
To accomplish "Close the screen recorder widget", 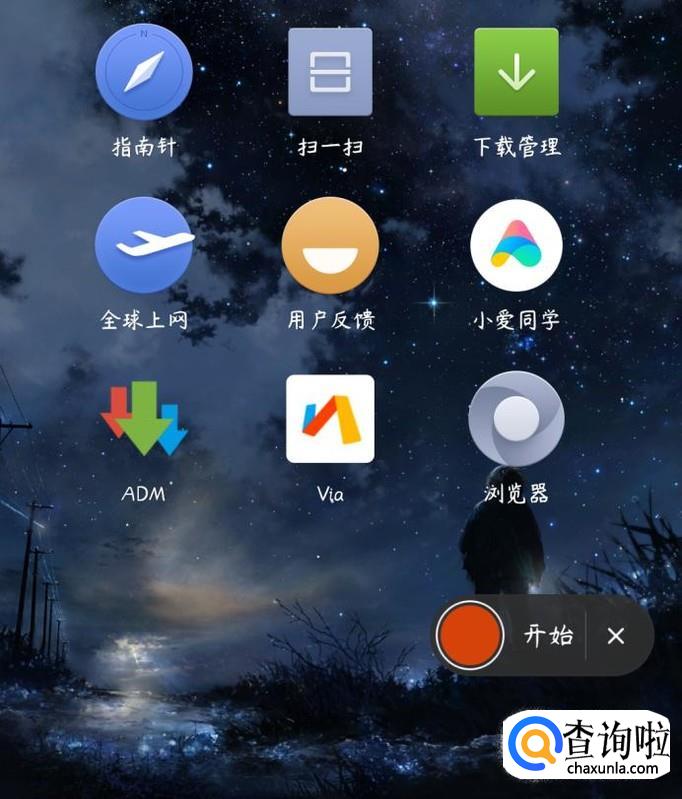I will tap(616, 636).
